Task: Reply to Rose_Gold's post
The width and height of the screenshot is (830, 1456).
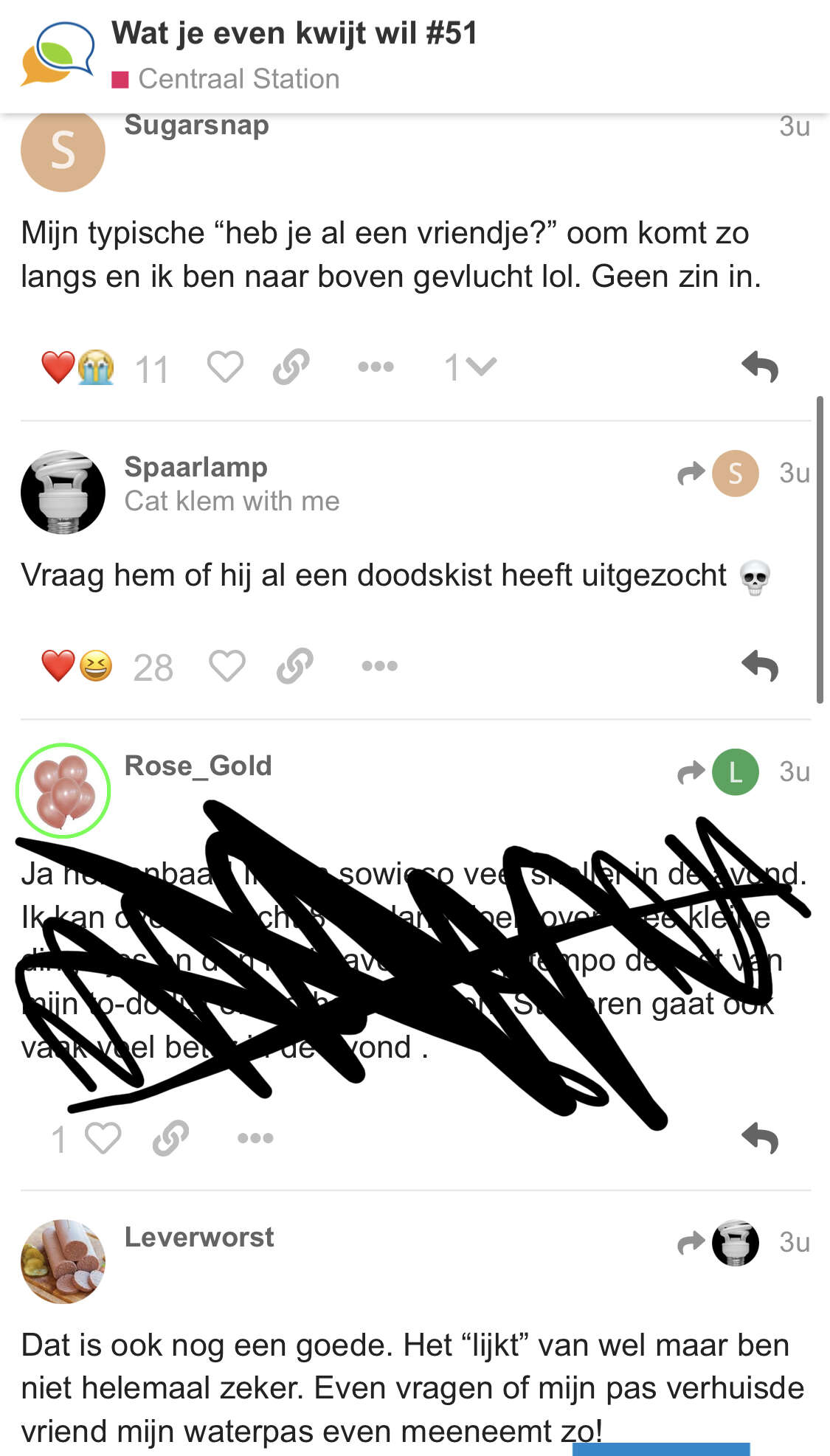Action: (x=760, y=1138)
